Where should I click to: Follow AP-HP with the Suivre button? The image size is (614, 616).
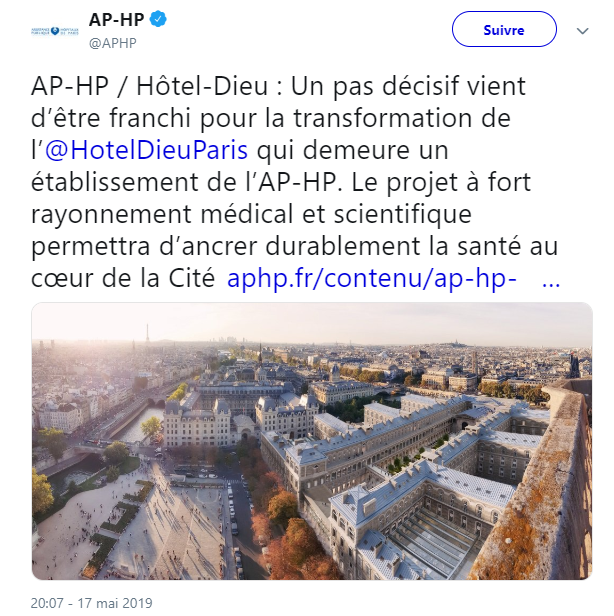503,30
